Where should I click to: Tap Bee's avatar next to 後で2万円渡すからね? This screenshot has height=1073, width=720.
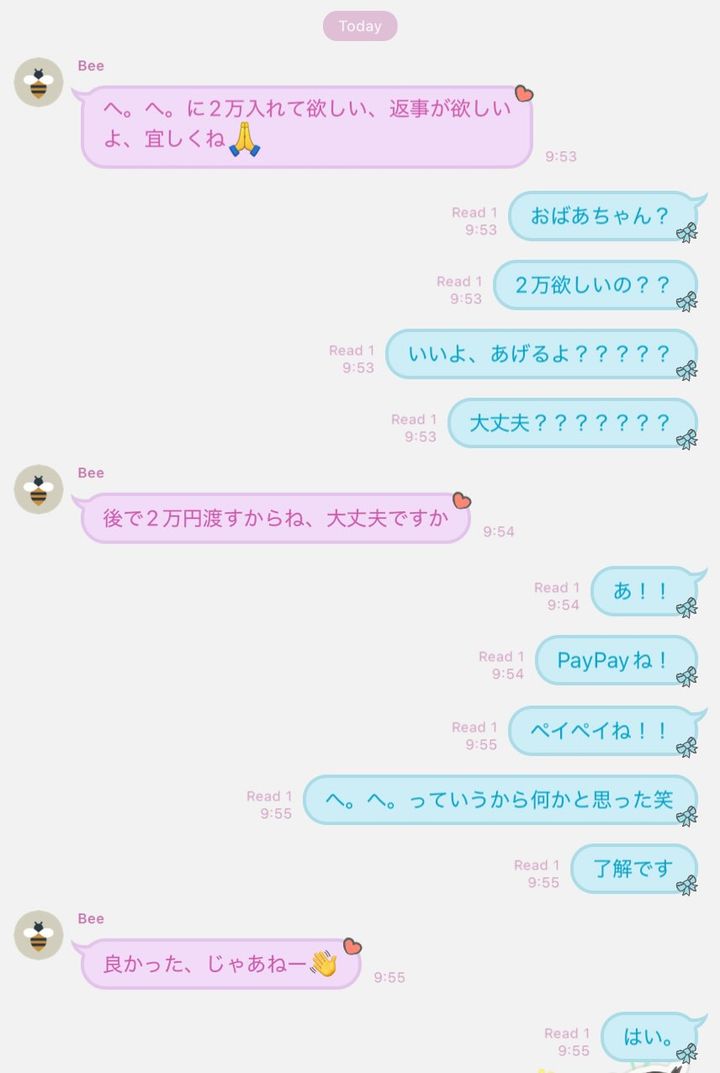pos(39,489)
